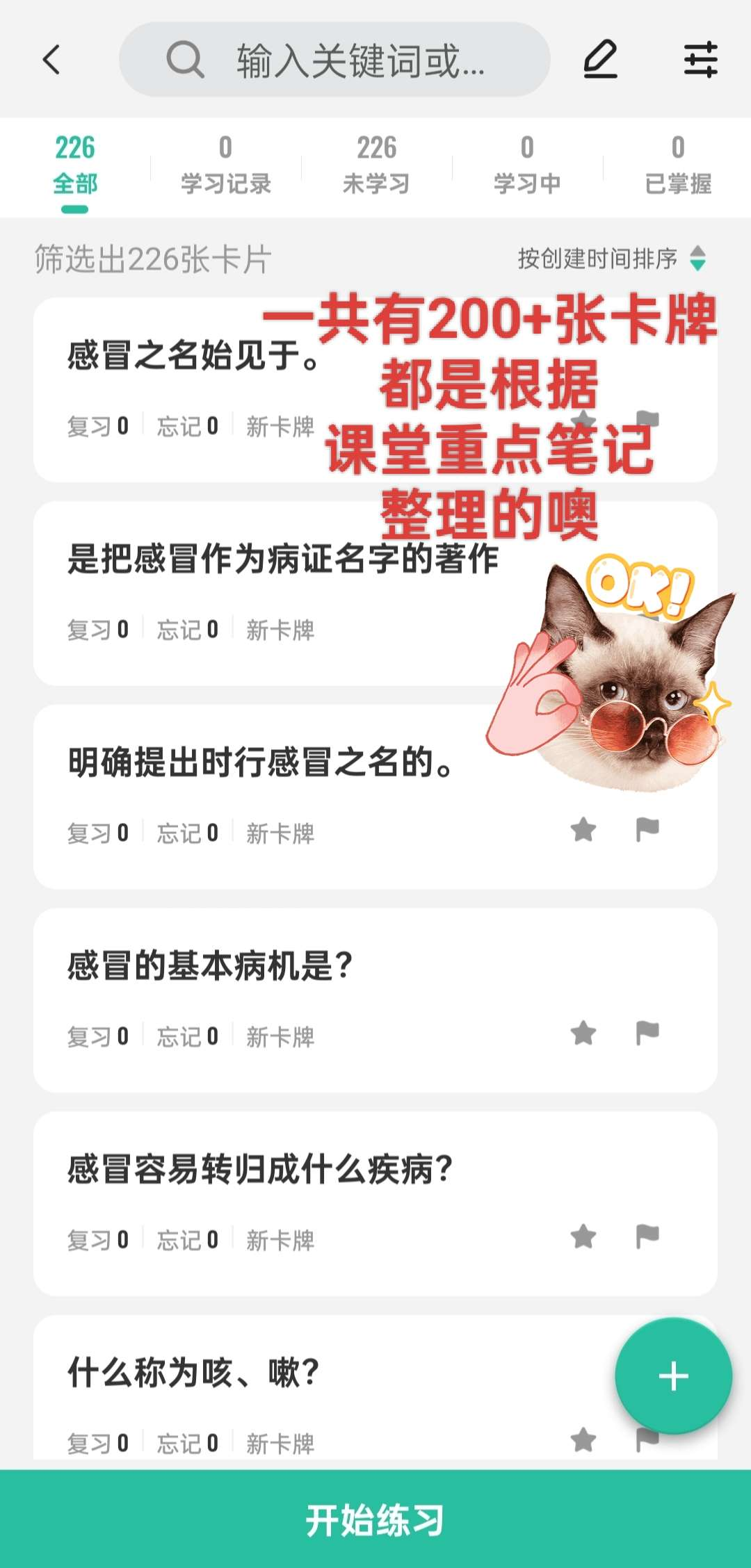Add a new card with plus button
This screenshot has height=1568, width=751.
coord(673,1376)
